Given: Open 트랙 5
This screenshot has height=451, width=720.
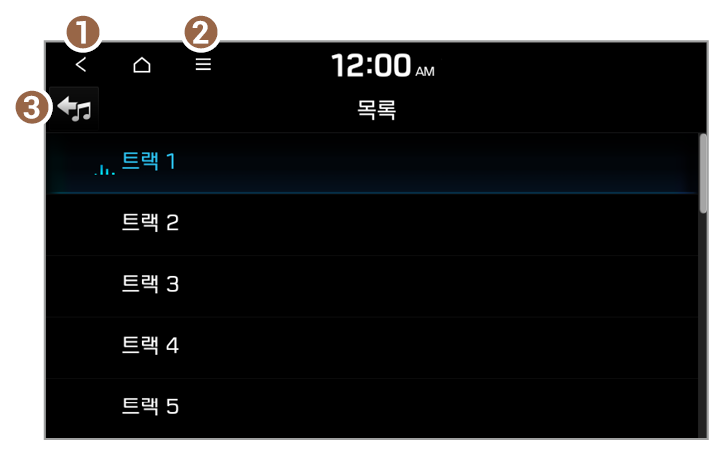Looking at the screenshot, I should [x=150, y=407].
